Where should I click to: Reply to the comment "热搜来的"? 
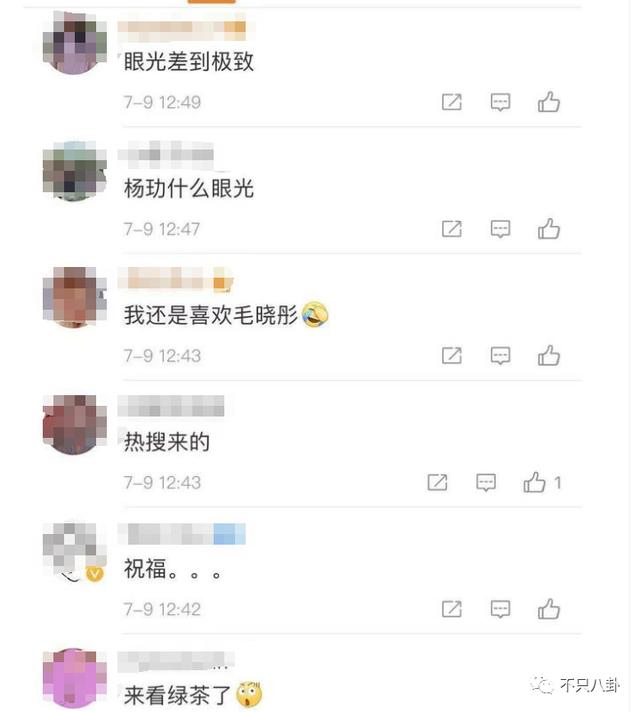(x=486, y=482)
